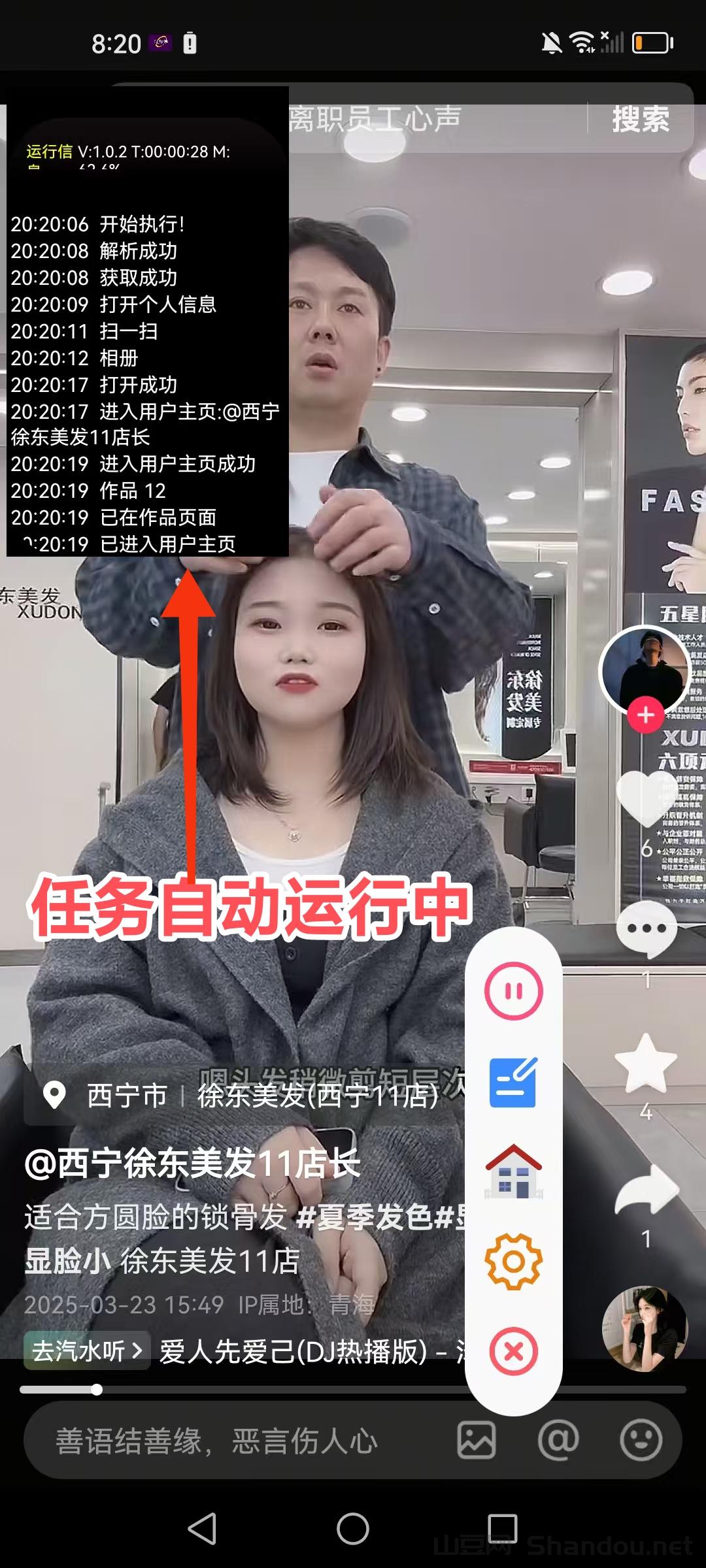The height and width of the screenshot is (1568, 706).
Task: Open the spinning music disc
Action: coord(645,1328)
